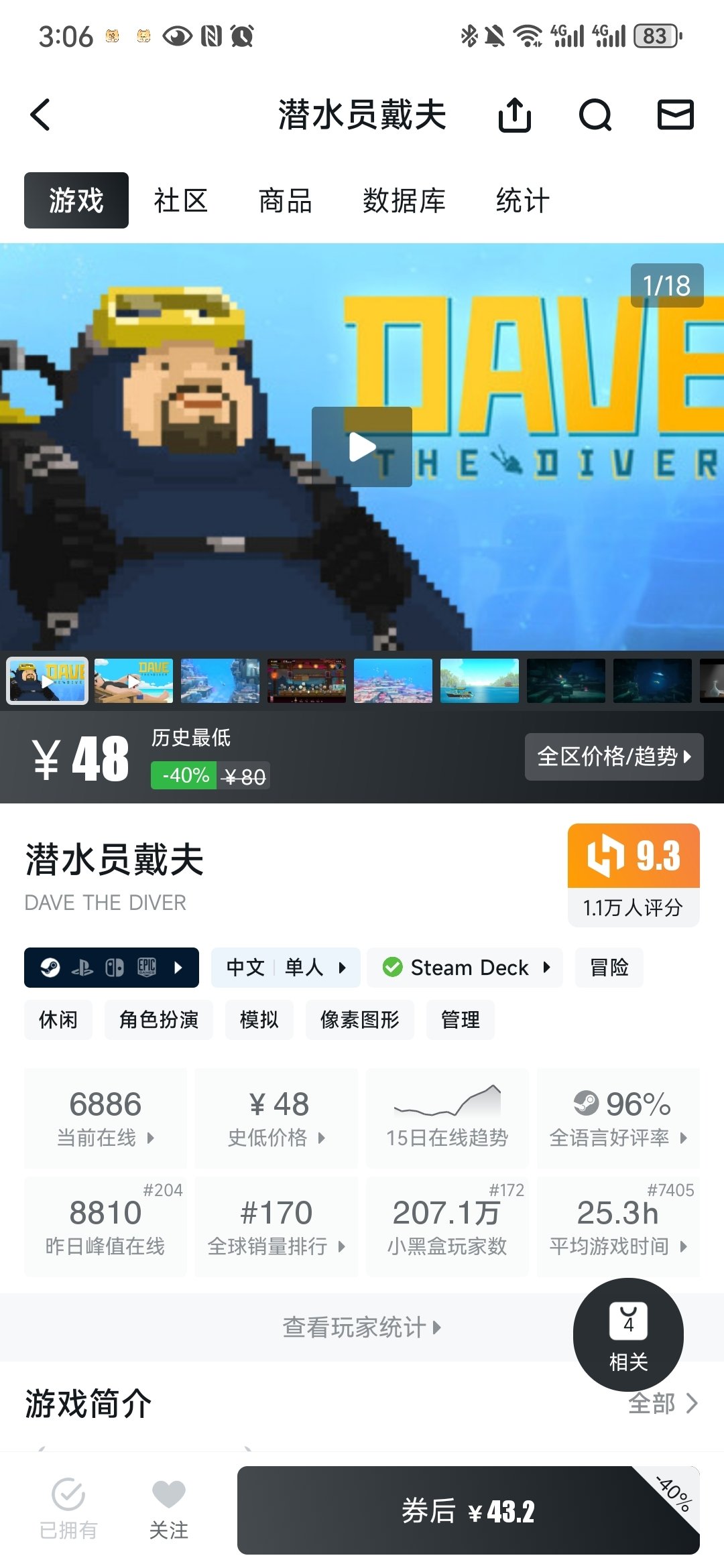Image resolution: width=724 pixels, height=1568 pixels.
Task: Open the 数据库 tab
Action: coord(404,200)
